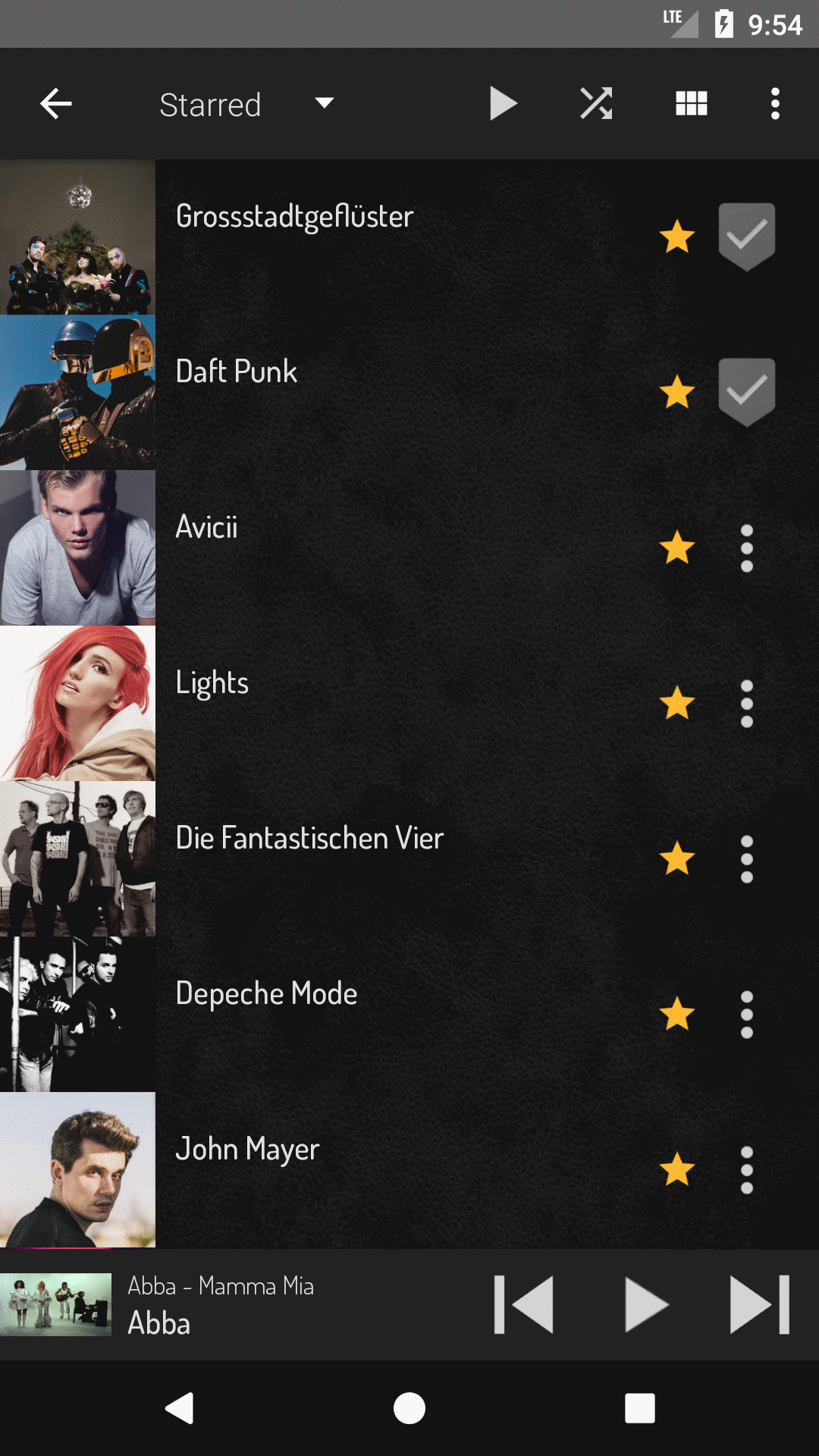The width and height of the screenshot is (819, 1456).
Task: Uncheck the Grossstadtgeflüster checkbox
Action: click(x=747, y=237)
